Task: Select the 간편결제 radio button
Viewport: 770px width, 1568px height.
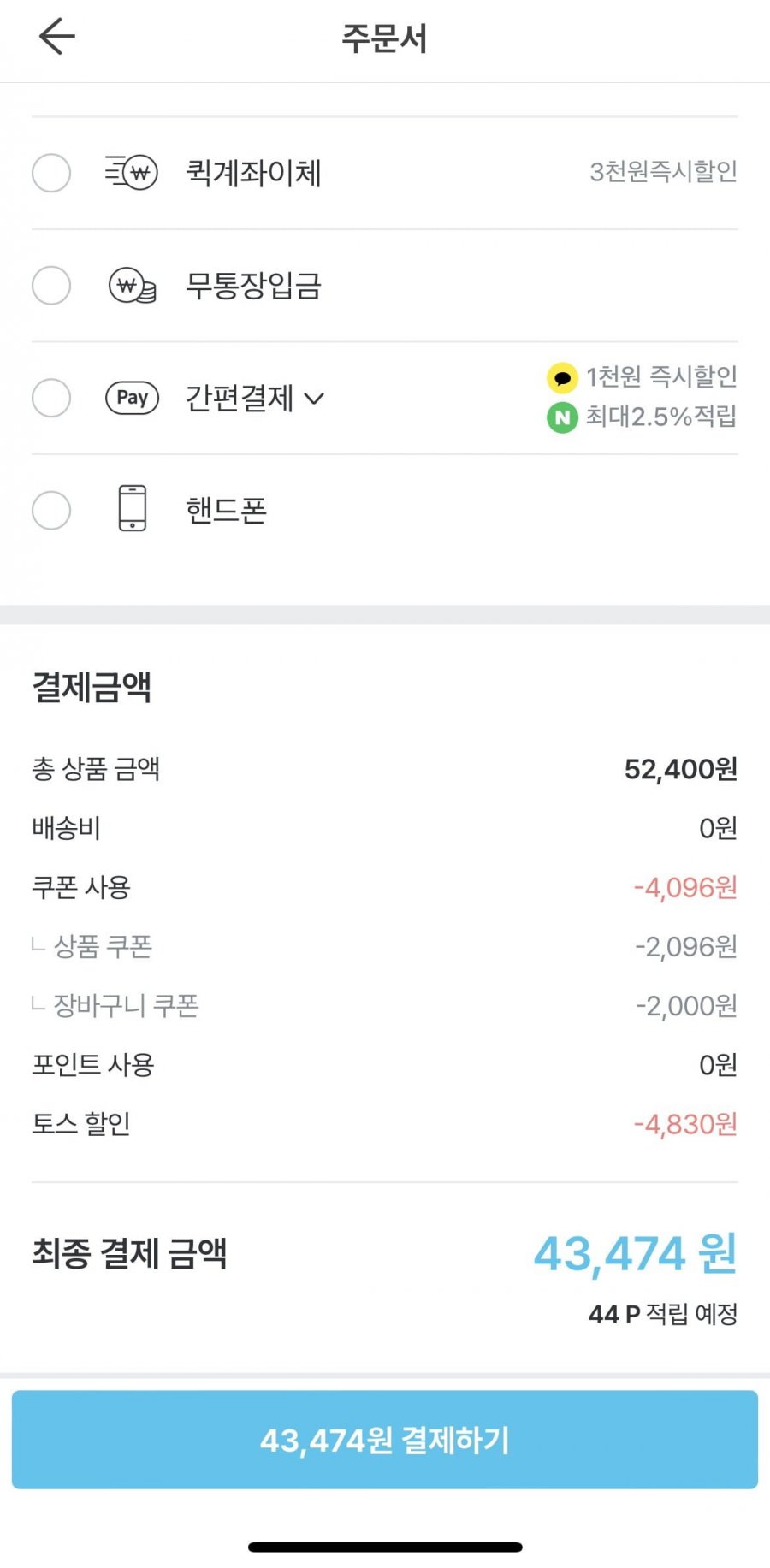Action: pyautogui.click(x=51, y=398)
